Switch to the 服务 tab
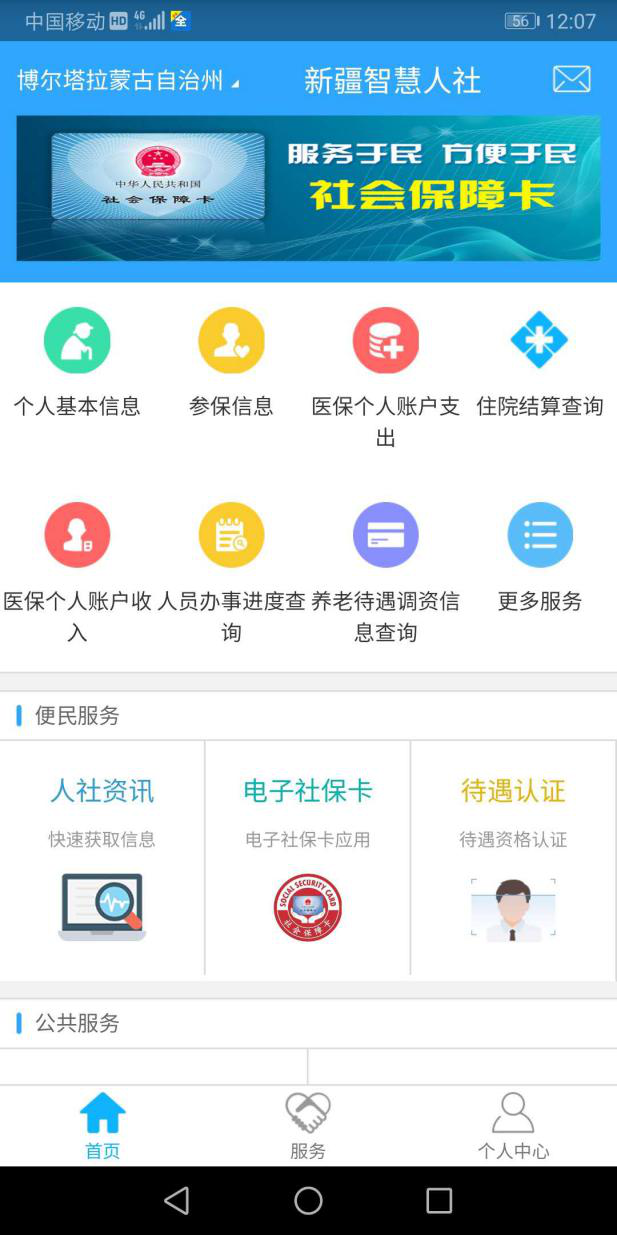Image resolution: width=617 pixels, height=1235 pixels. (x=308, y=1126)
